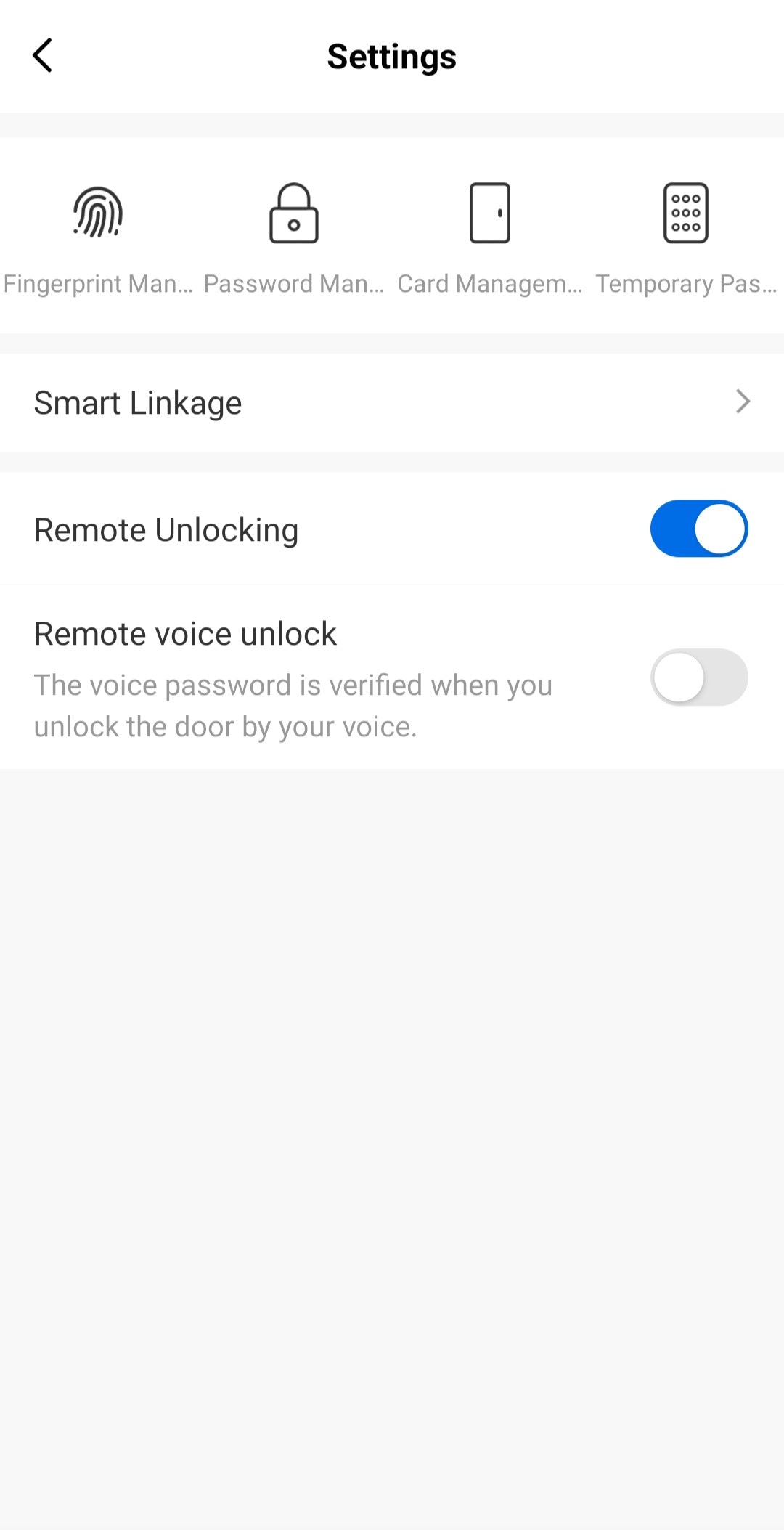This screenshot has height=1530, width=784.
Task: Go back from Settings
Action: tap(43, 56)
